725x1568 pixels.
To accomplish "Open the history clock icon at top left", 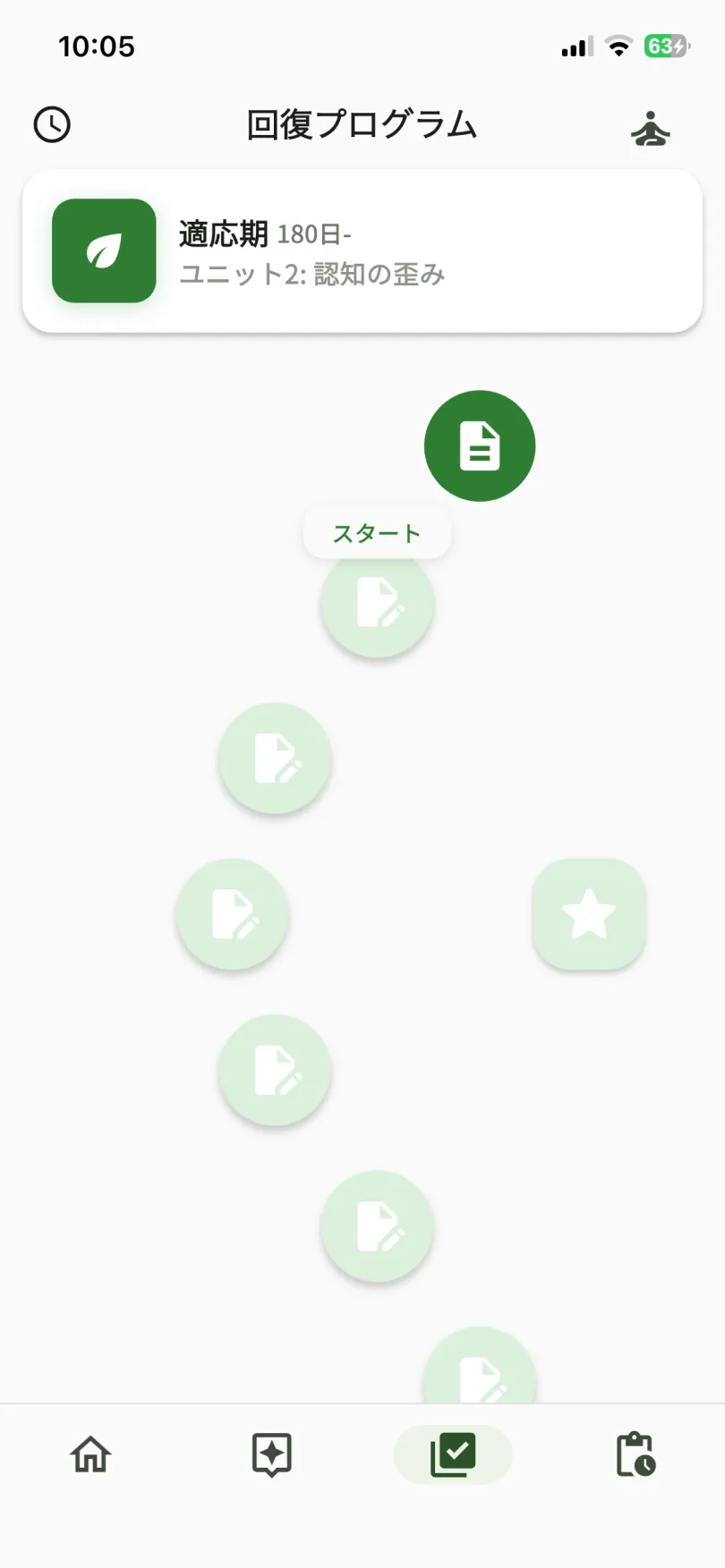I will point(52,124).
